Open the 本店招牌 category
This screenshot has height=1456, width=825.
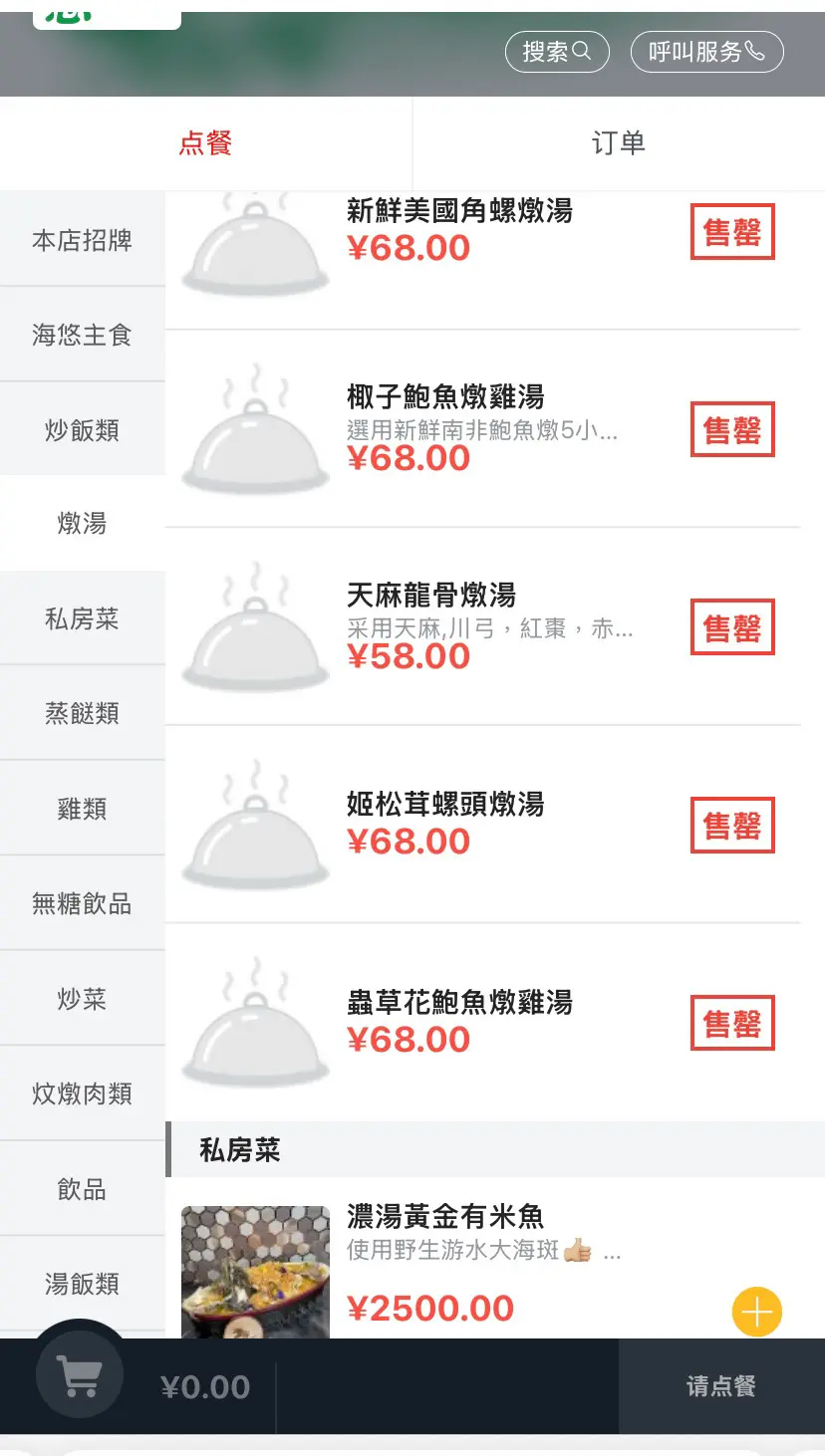point(82,240)
